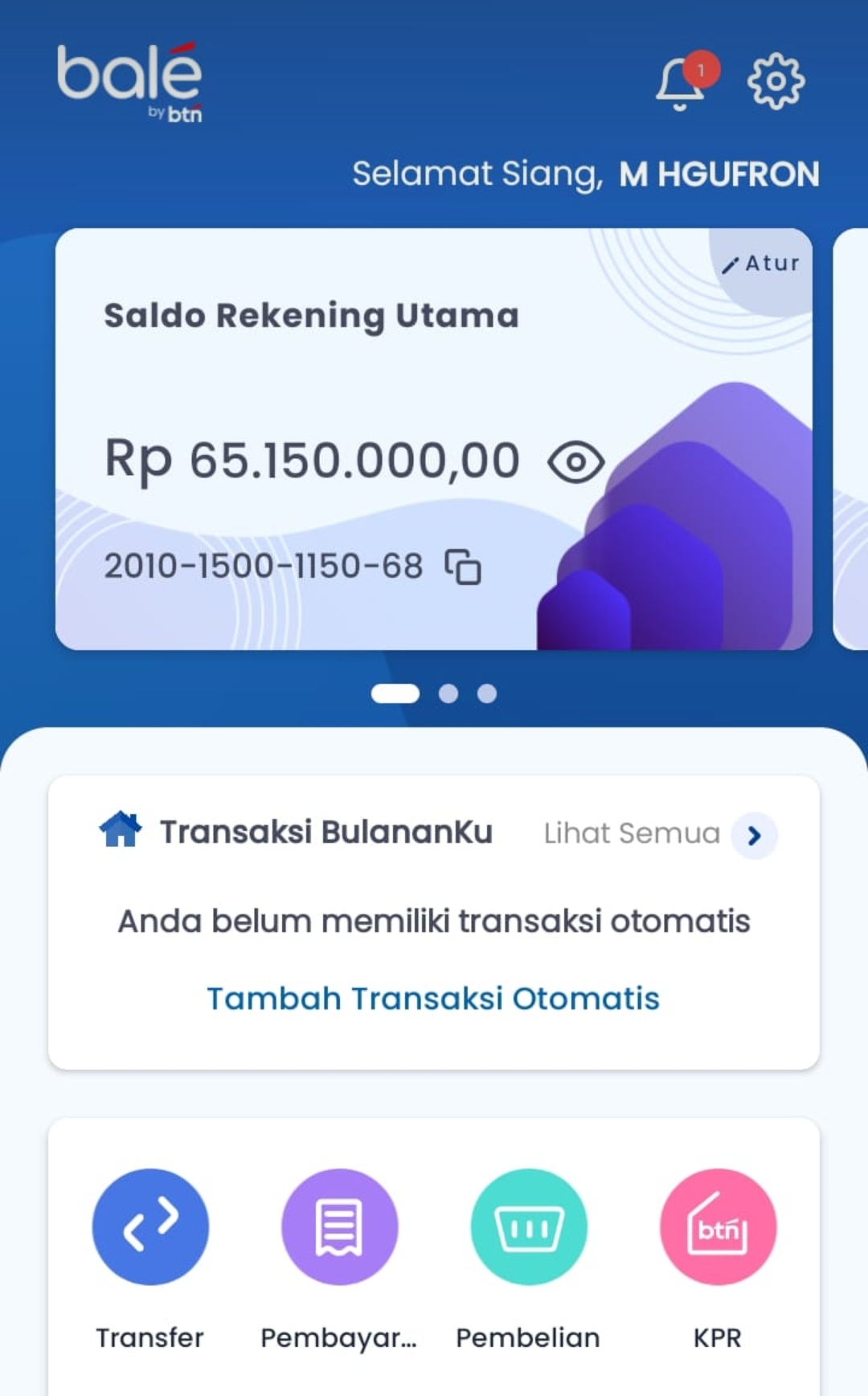The height and width of the screenshot is (1396, 868).
Task: Open the Transfer menu
Action: 150,1226
